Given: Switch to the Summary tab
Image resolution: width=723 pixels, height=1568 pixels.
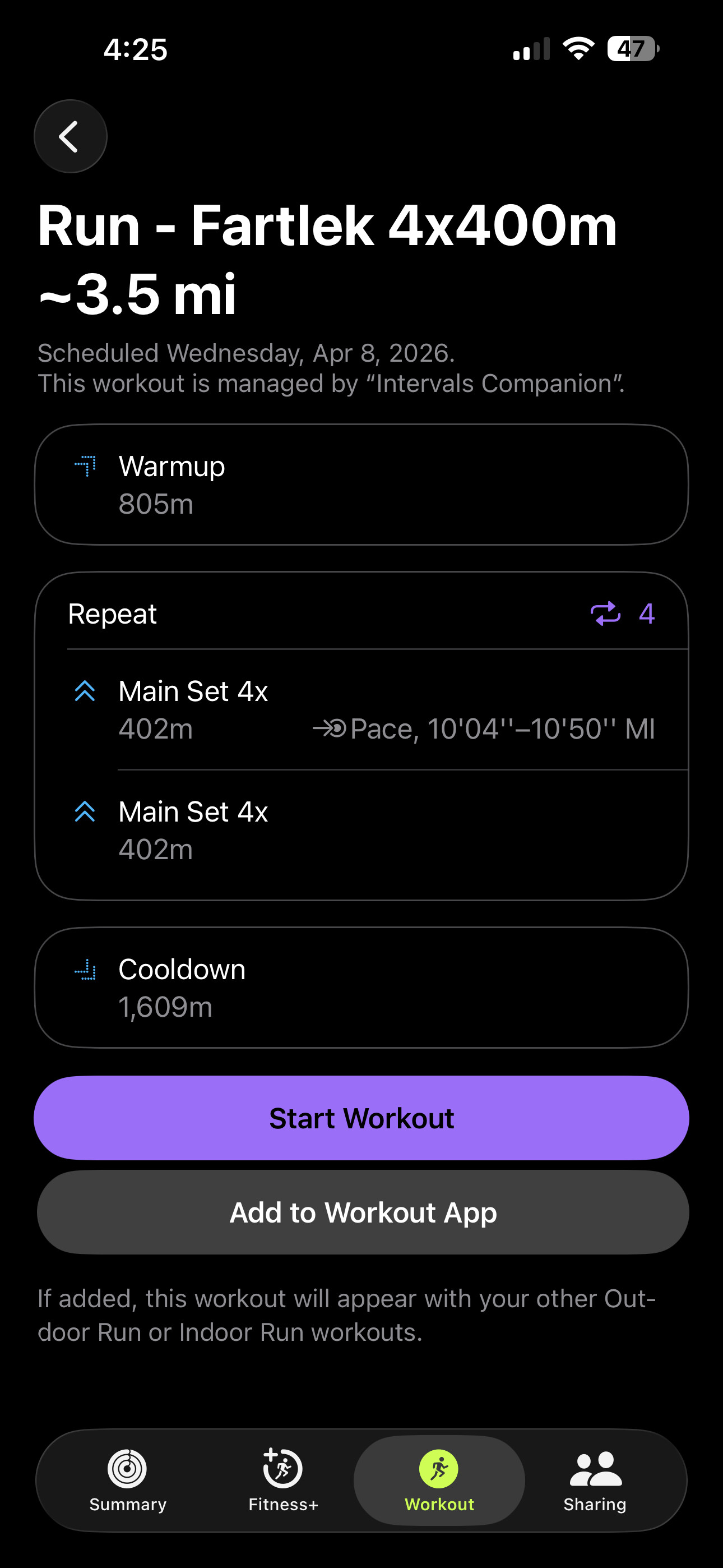Looking at the screenshot, I should click(128, 1480).
